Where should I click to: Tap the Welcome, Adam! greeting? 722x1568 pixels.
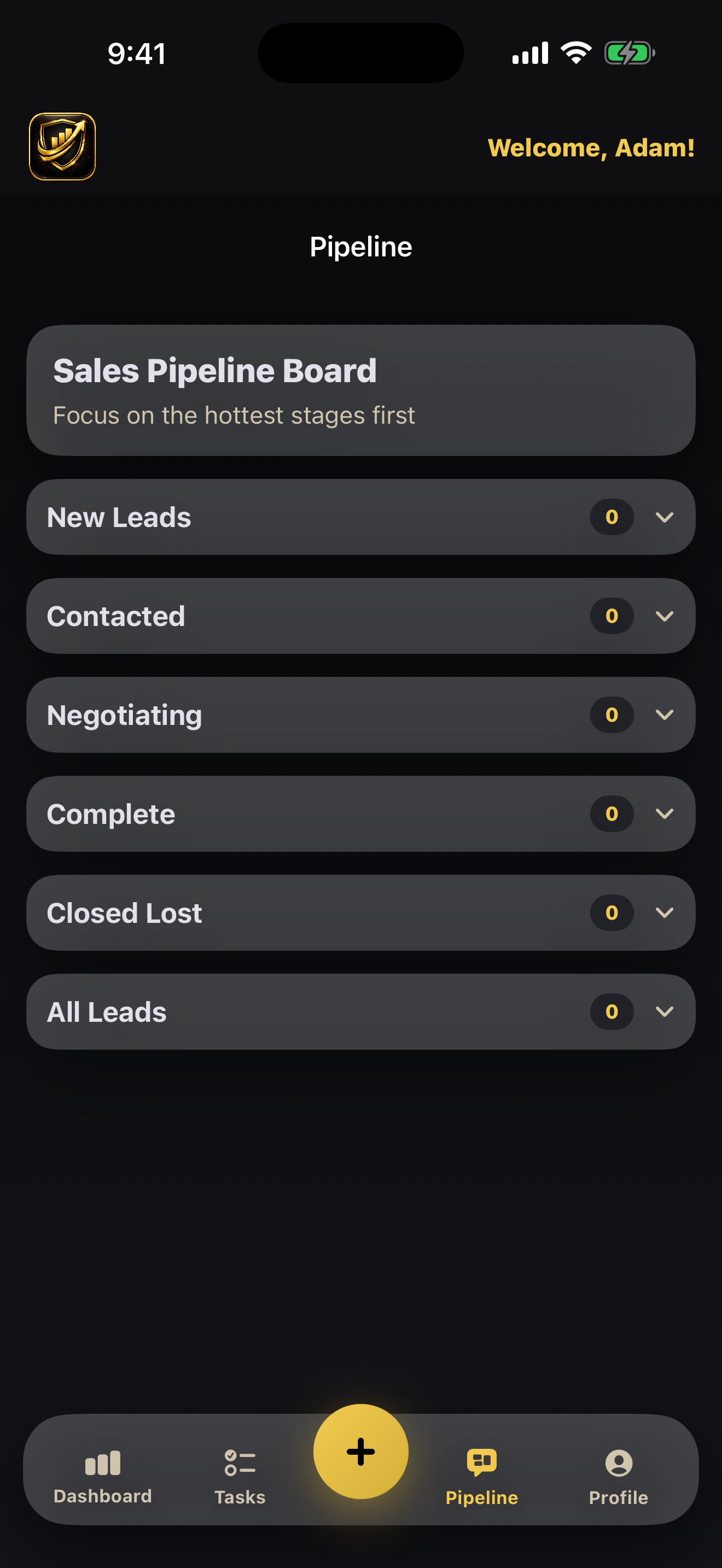pos(592,147)
